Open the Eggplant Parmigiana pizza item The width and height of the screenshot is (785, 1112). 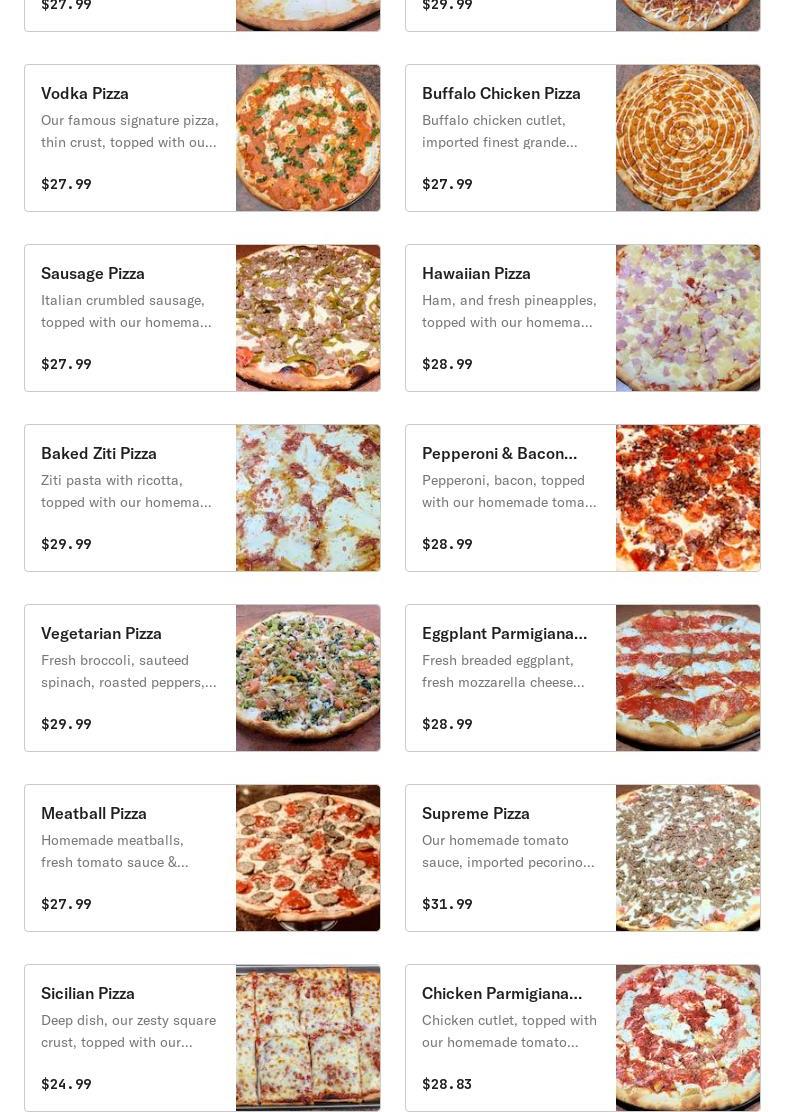pyautogui.click(x=582, y=678)
